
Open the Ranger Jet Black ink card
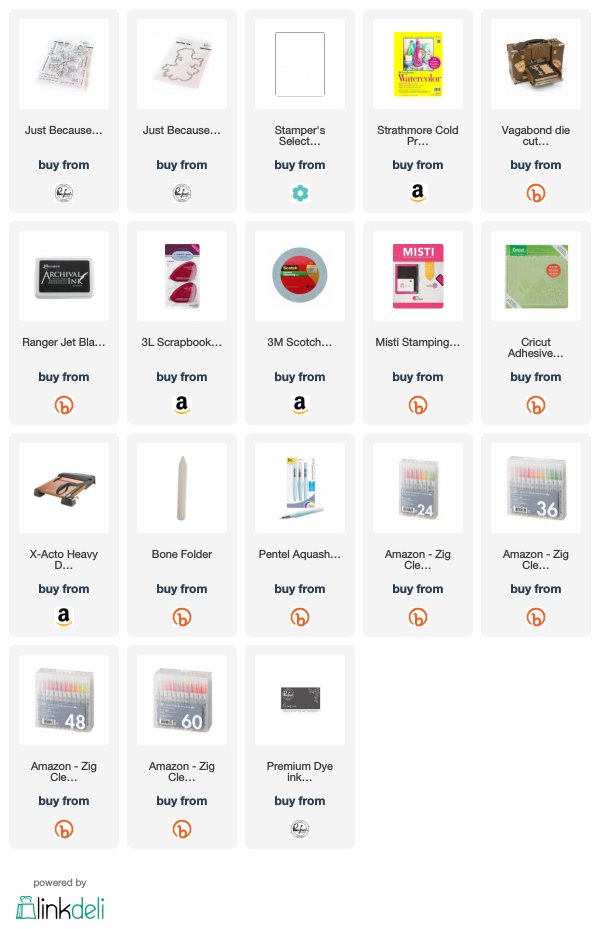[63, 276]
